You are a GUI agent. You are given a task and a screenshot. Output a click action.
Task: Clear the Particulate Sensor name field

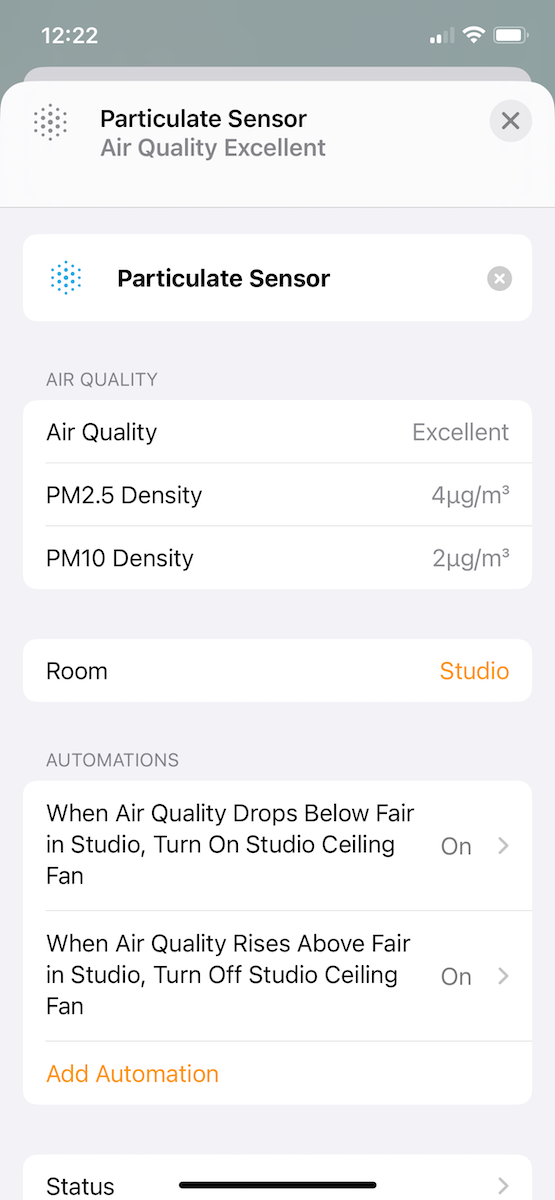(499, 279)
